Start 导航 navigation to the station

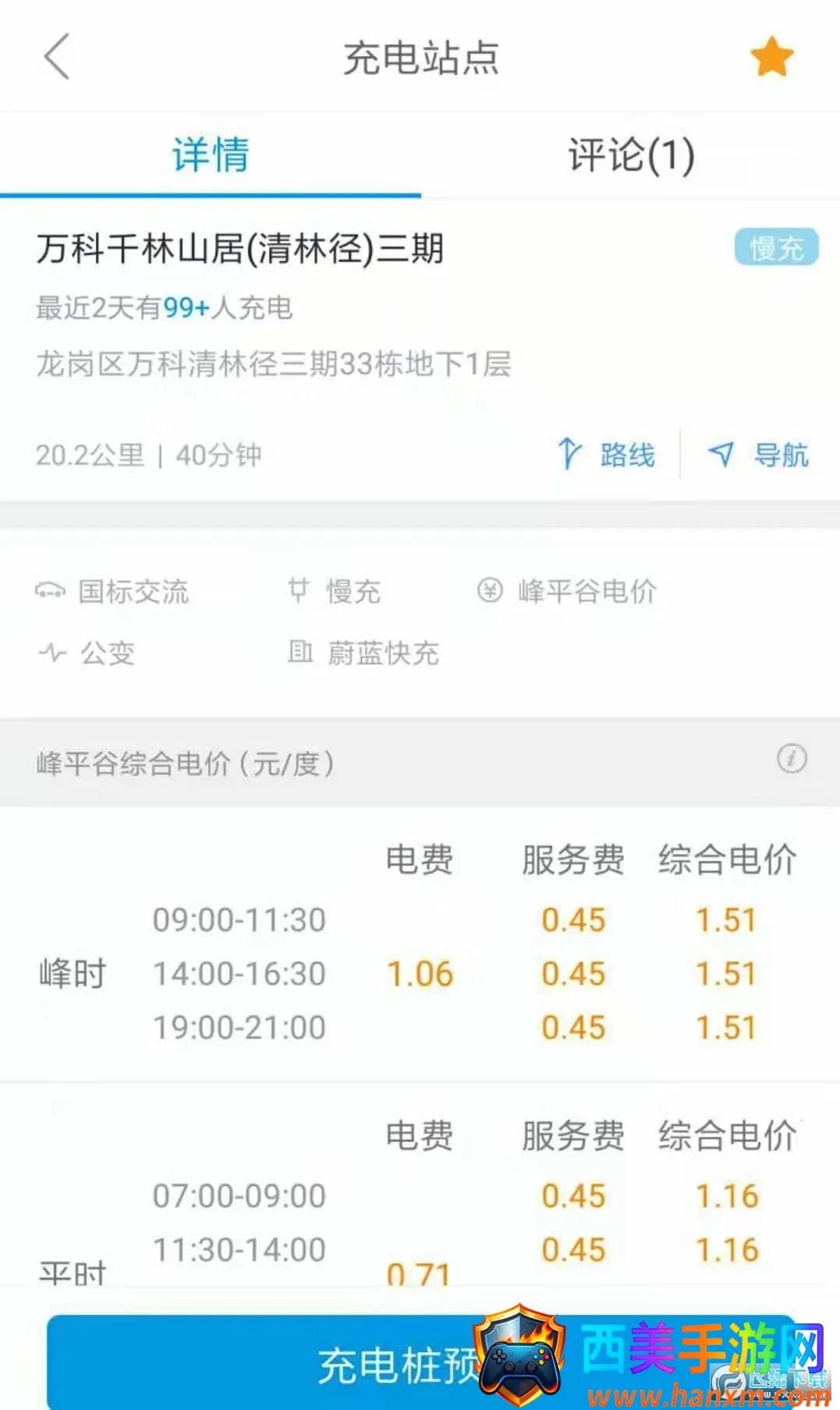pos(758,454)
